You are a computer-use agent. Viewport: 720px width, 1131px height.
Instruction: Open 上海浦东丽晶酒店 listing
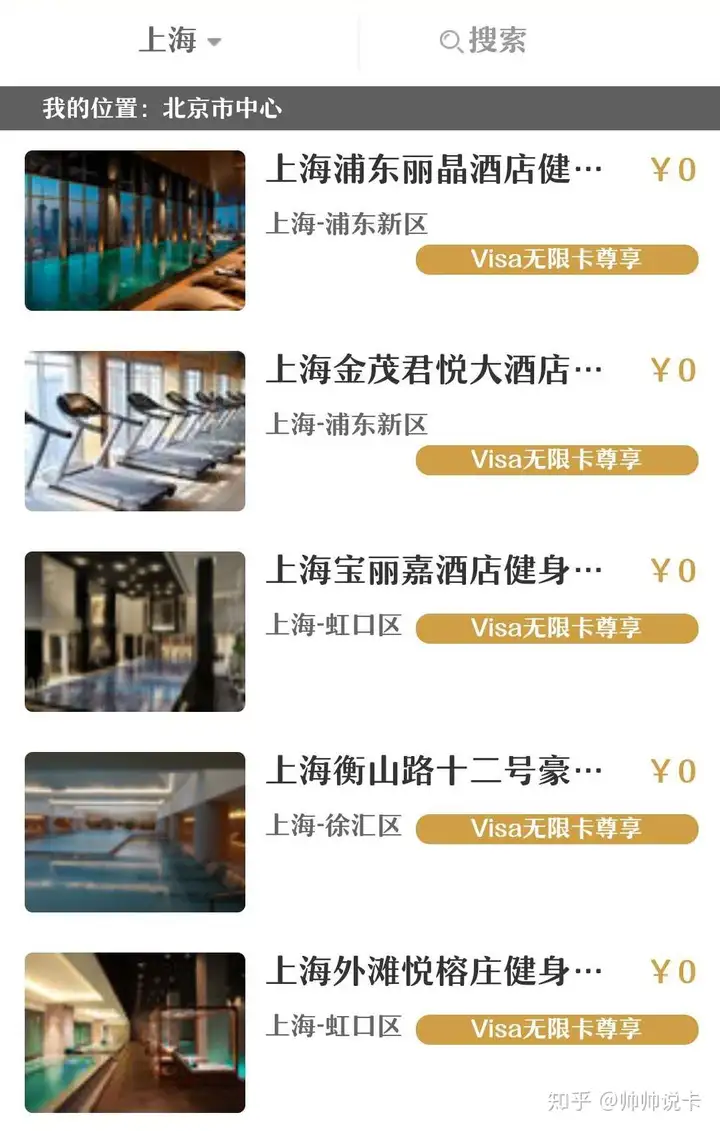(433, 171)
